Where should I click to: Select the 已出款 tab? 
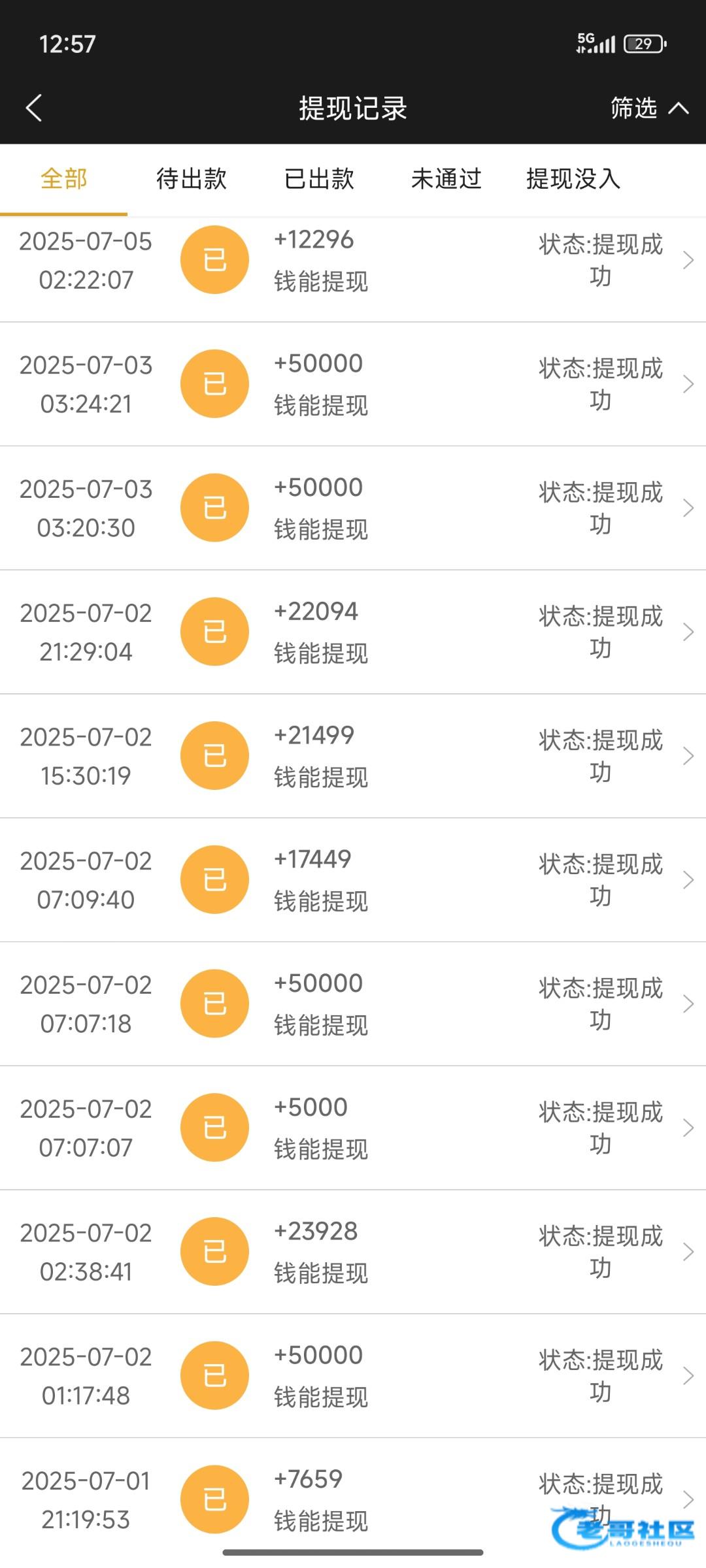pyautogui.click(x=319, y=179)
